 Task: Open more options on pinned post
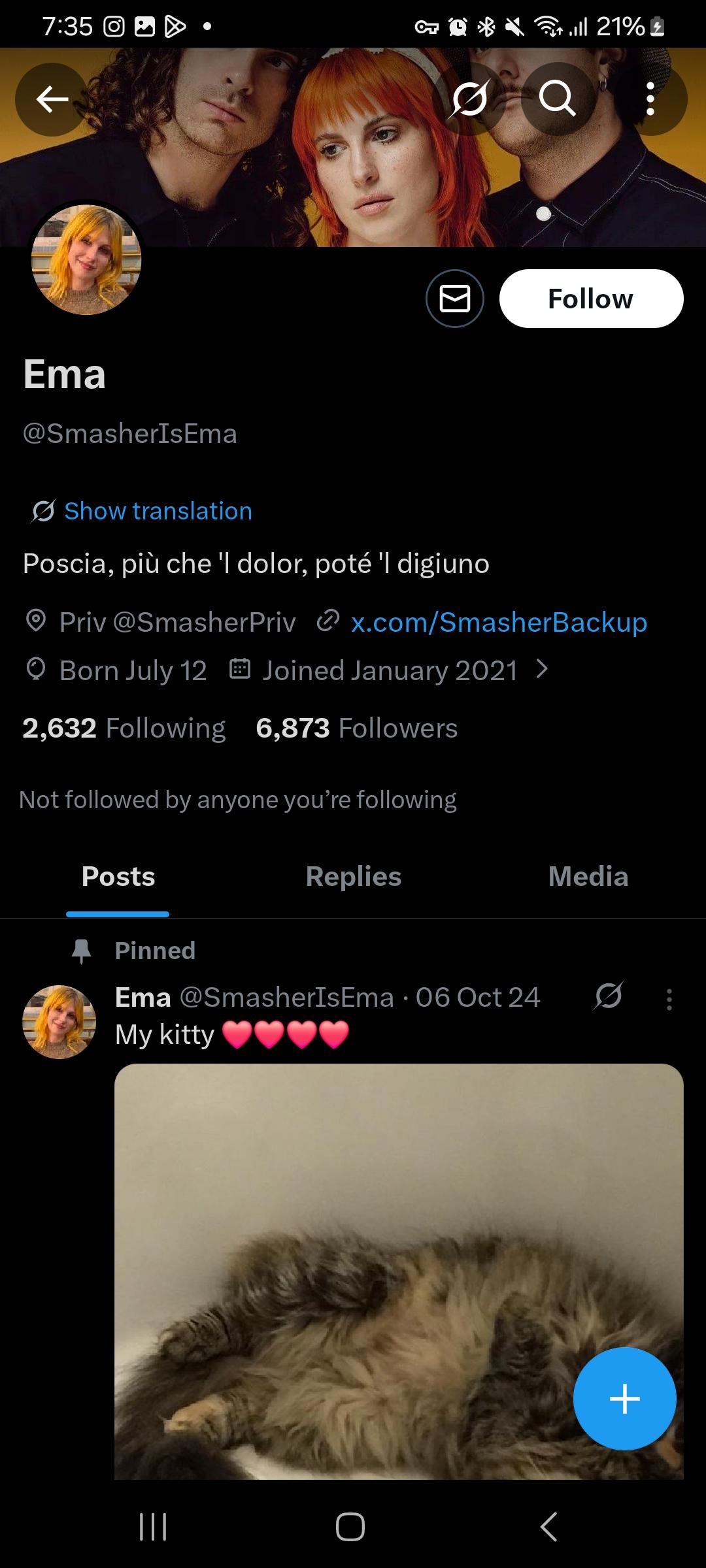tap(669, 1000)
